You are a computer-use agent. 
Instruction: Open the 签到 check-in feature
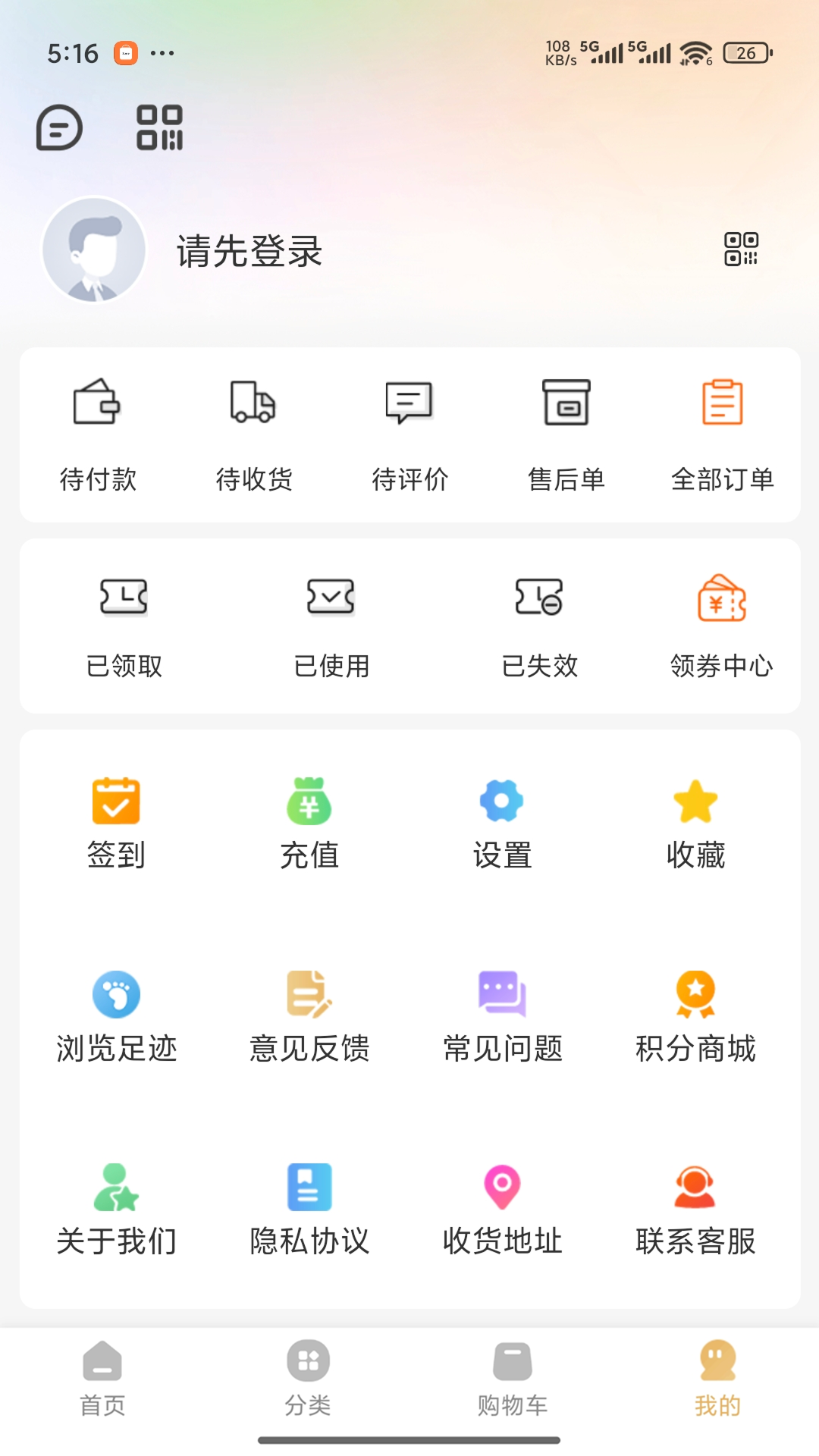pos(115,823)
